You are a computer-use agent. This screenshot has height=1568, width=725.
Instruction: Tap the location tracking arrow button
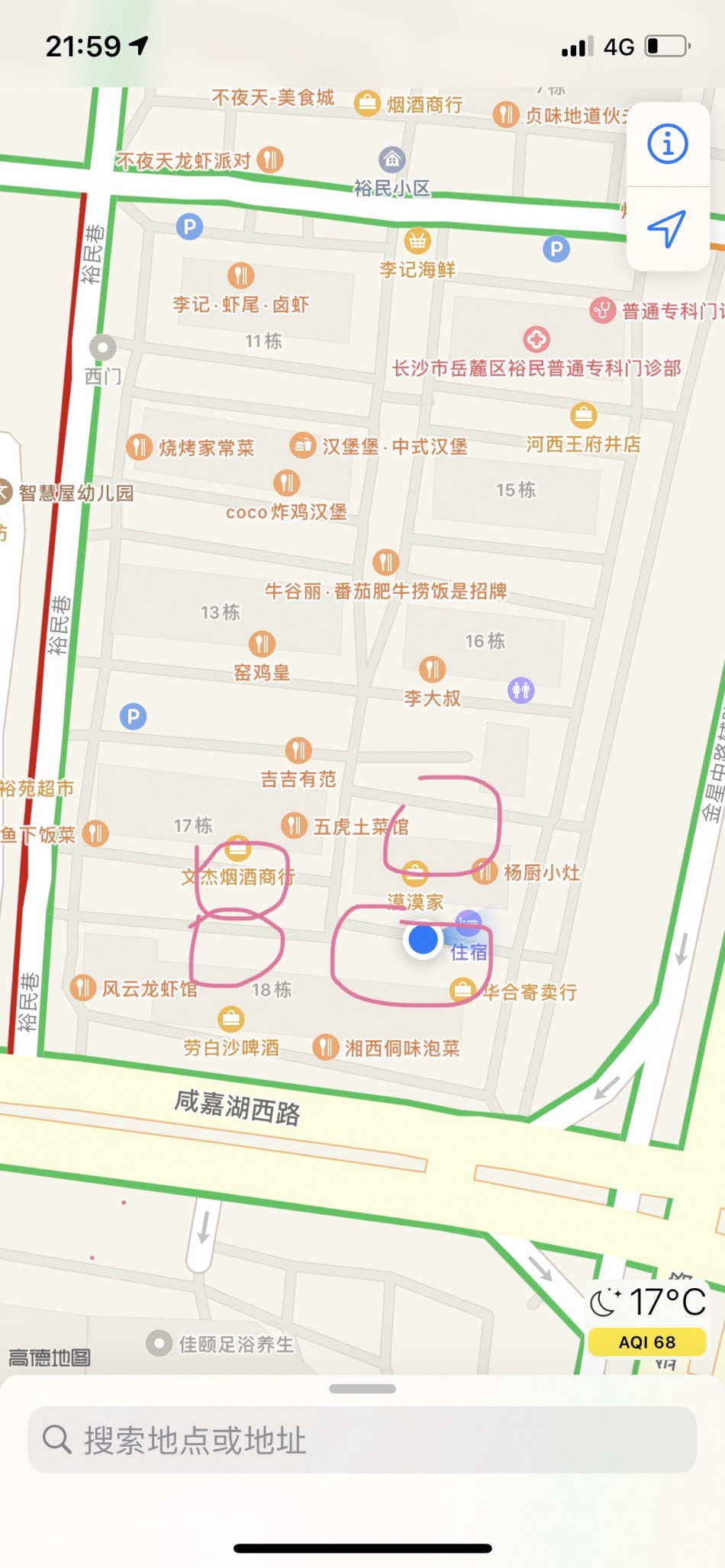(x=667, y=228)
